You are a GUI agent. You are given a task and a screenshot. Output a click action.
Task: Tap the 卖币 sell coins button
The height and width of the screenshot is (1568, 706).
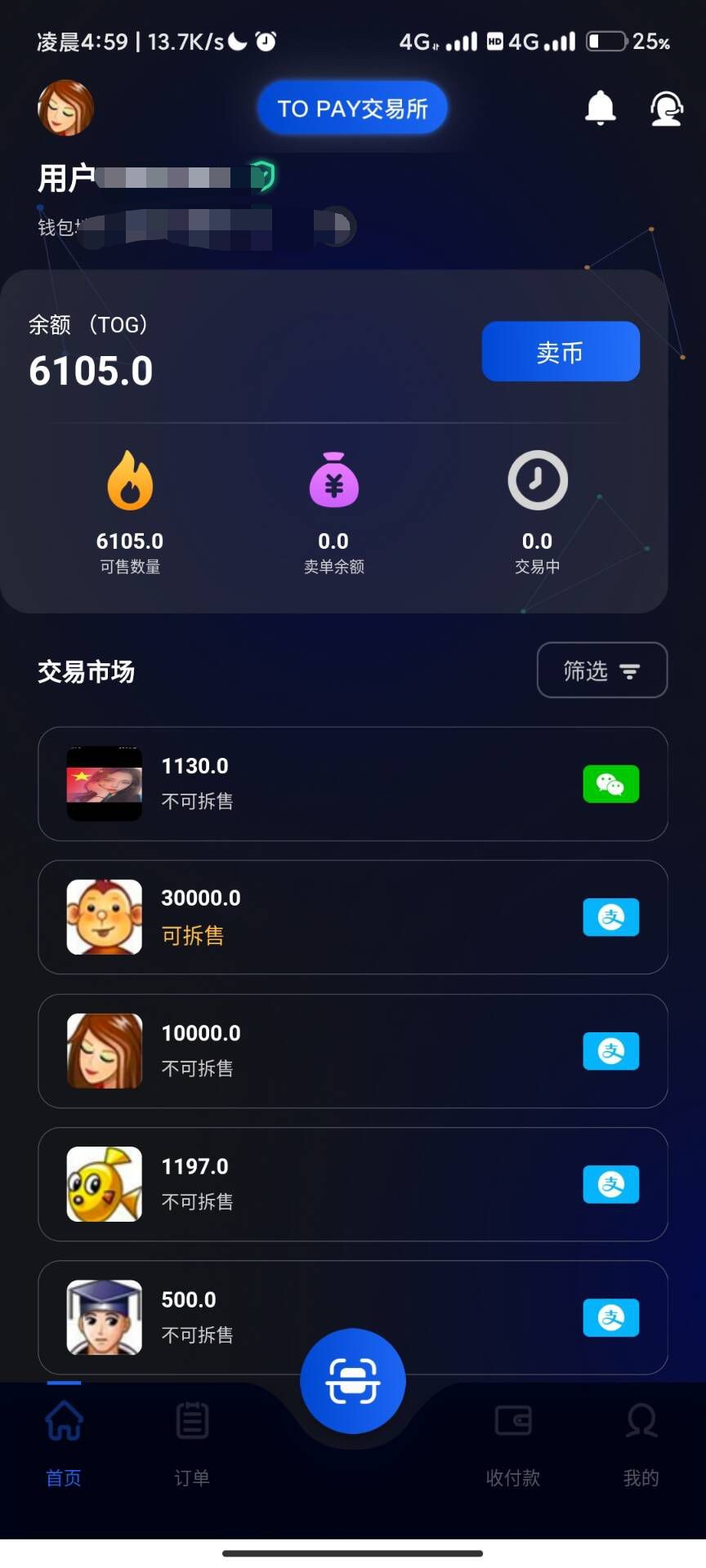561,351
